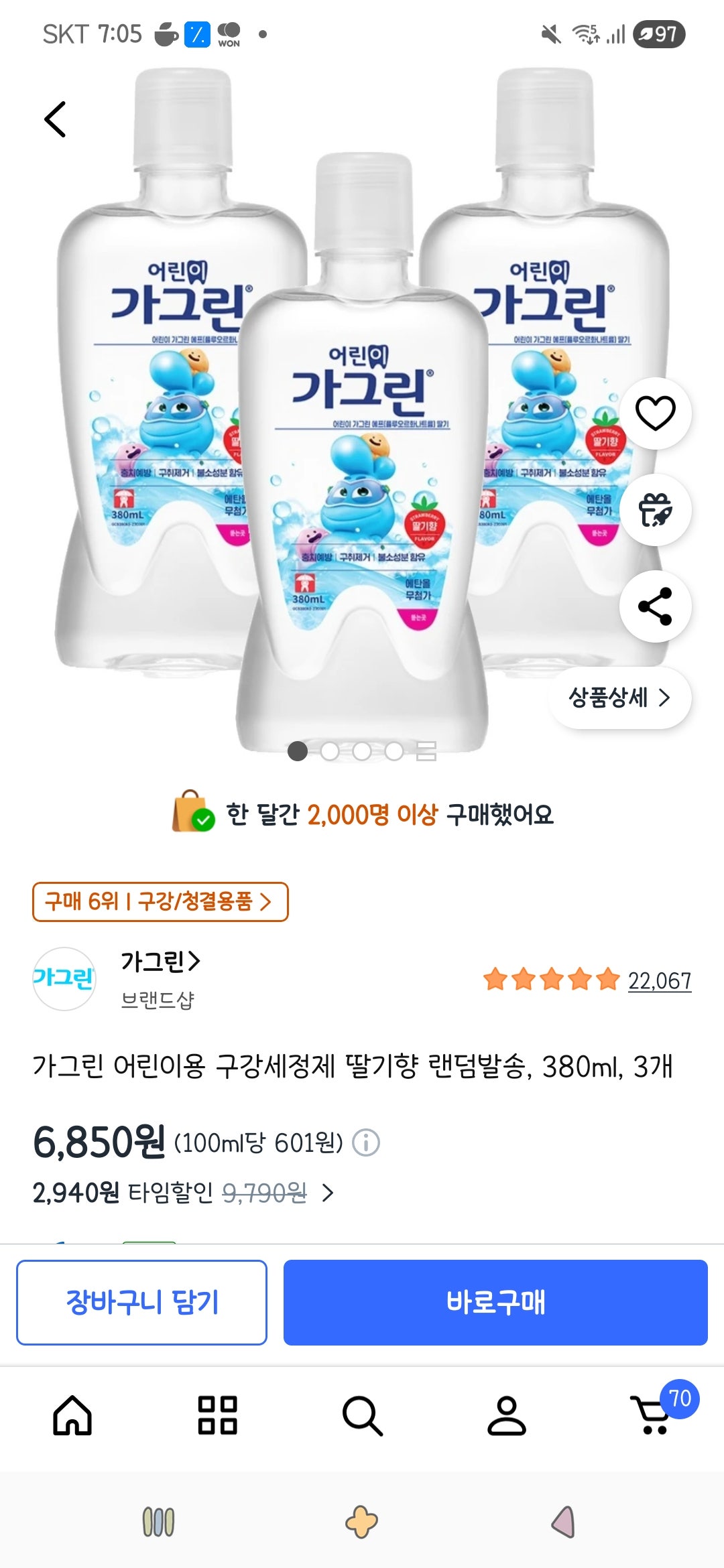Expand 상품상세 product details panel

(x=621, y=698)
